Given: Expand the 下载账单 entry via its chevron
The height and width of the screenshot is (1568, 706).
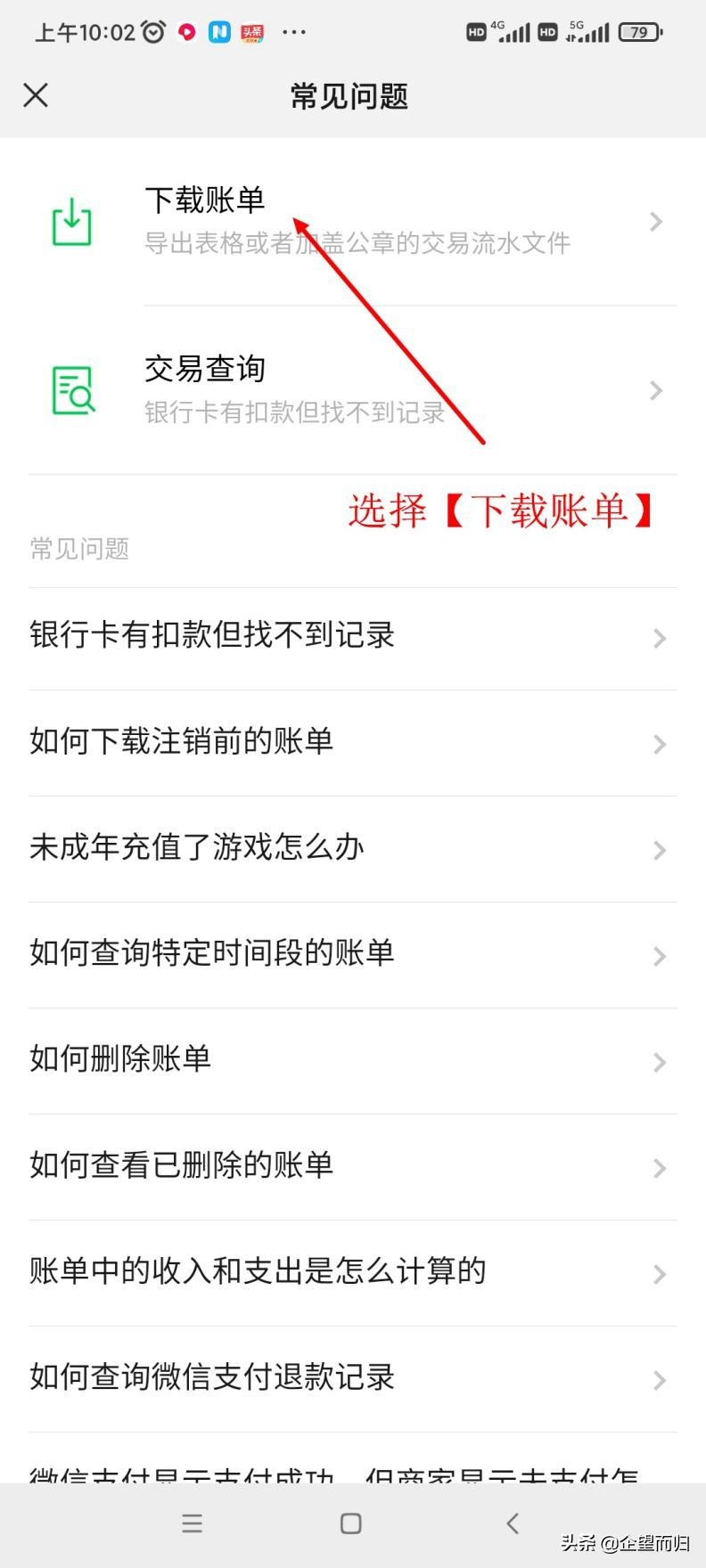Looking at the screenshot, I should click(657, 222).
